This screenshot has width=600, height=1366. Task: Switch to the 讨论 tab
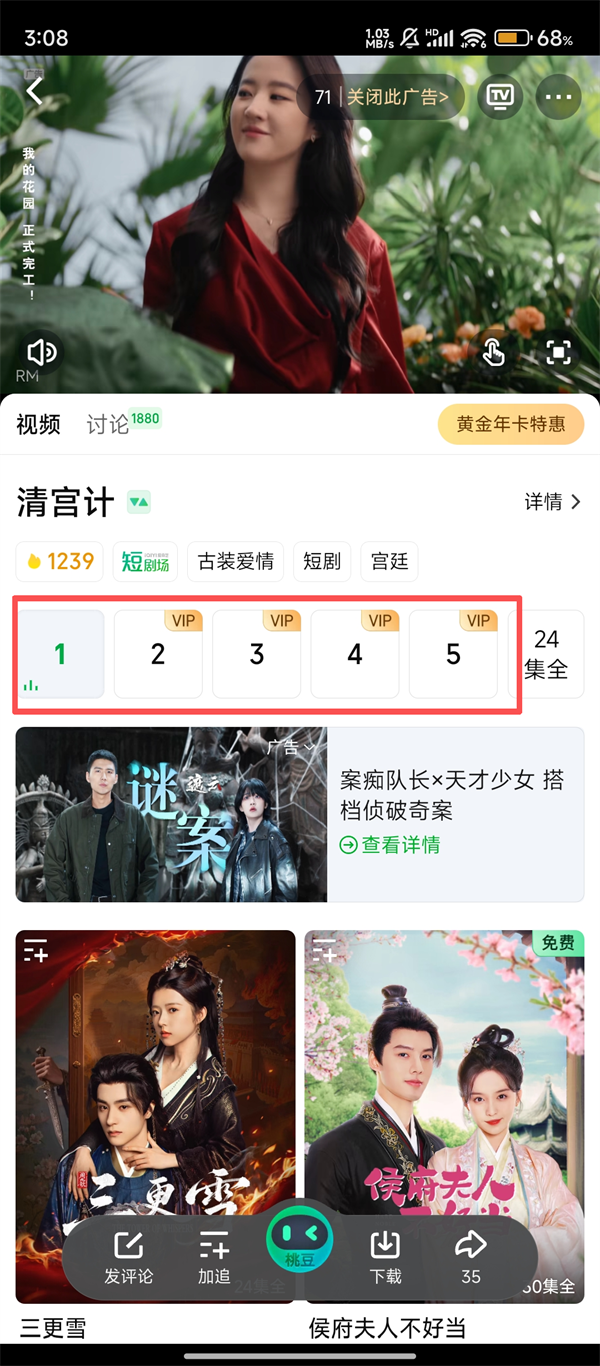pos(108,424)
